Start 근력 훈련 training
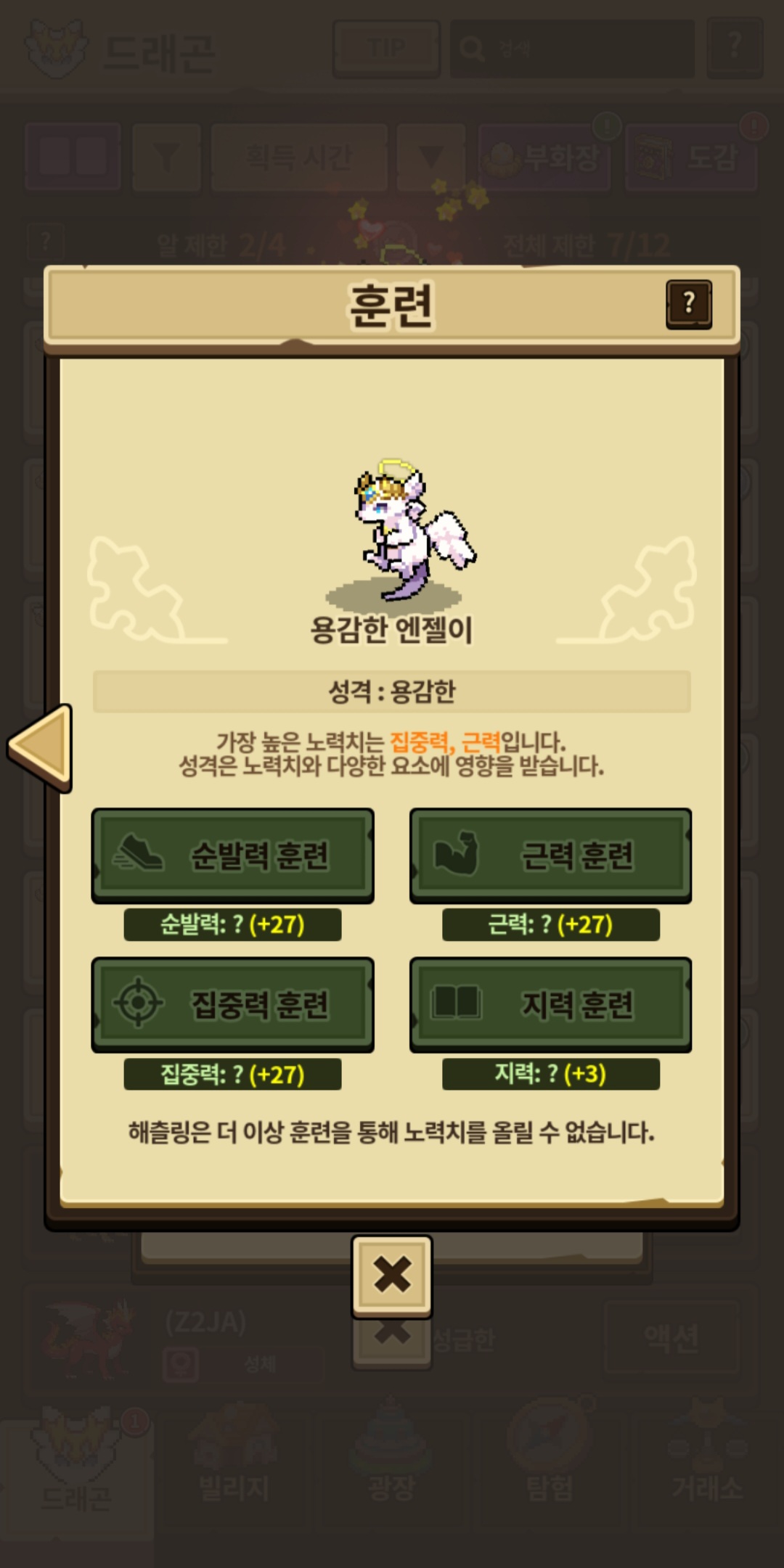The width and height of the screenshot is (784, 1568). click(551, 855)
